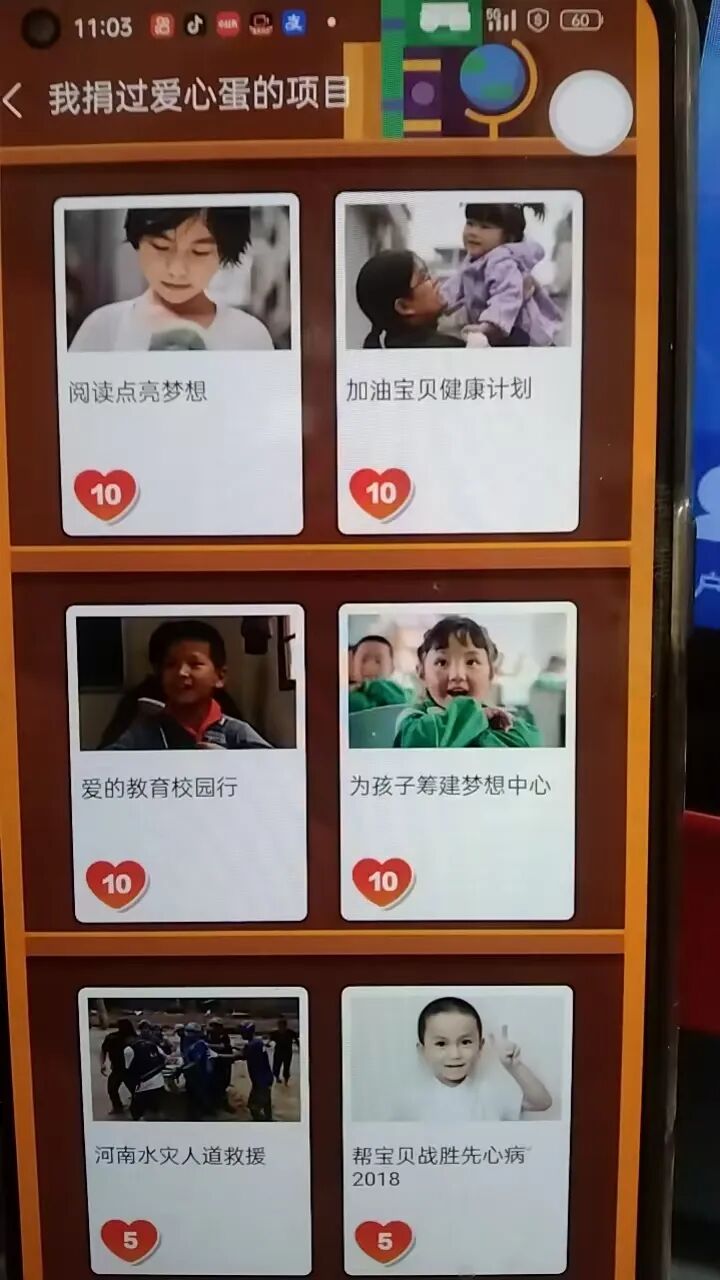Tap the round white floating button

pos(591,112)
